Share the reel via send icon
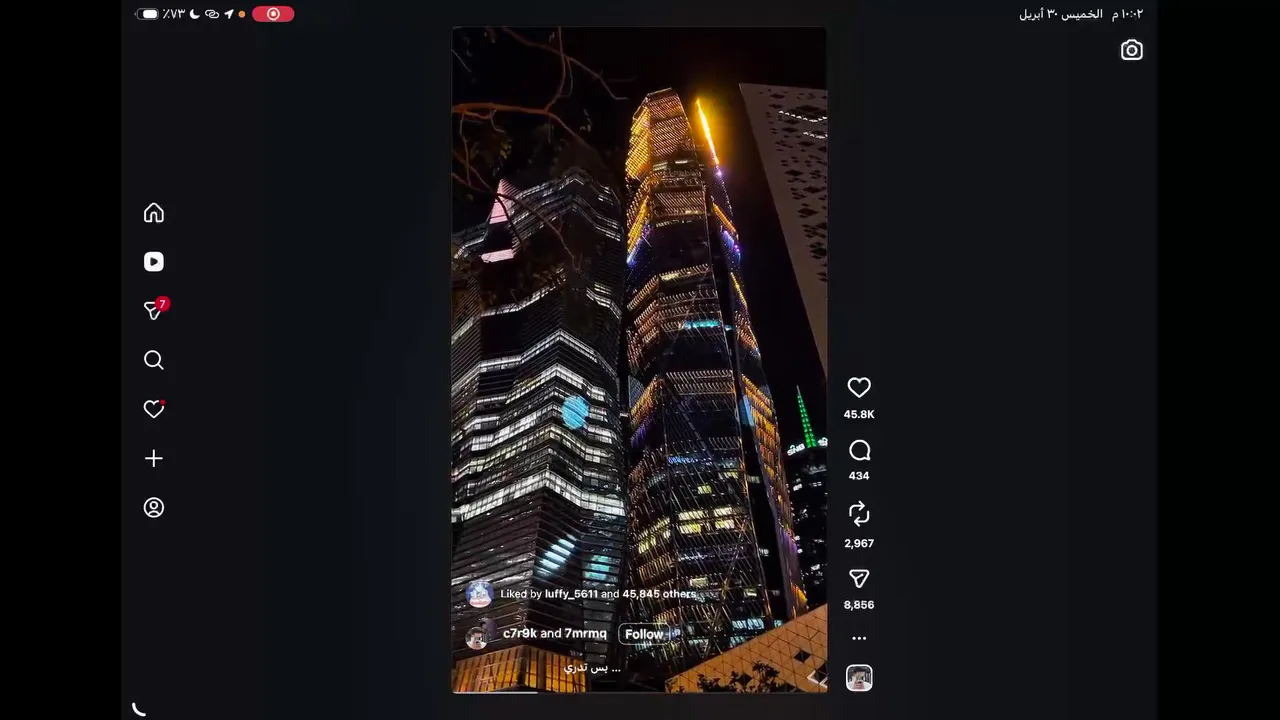This screenshot has height=720, width=1280. (x=859, y=579)
